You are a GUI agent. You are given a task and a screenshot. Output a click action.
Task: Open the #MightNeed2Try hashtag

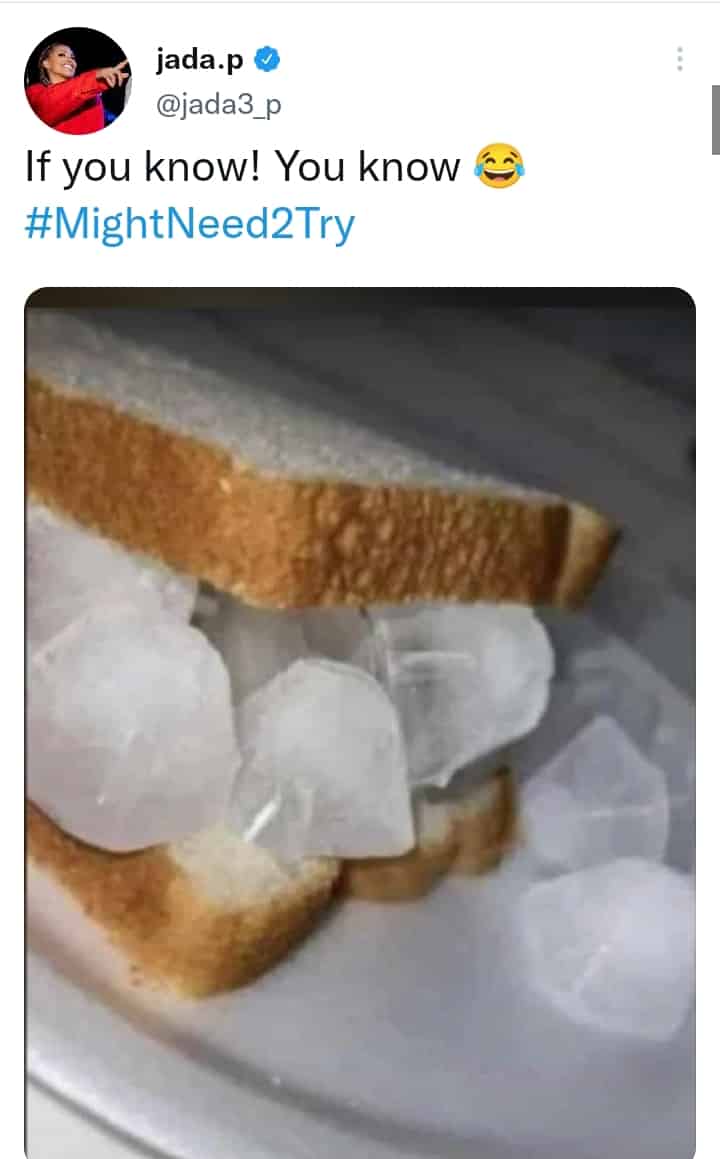189,226
